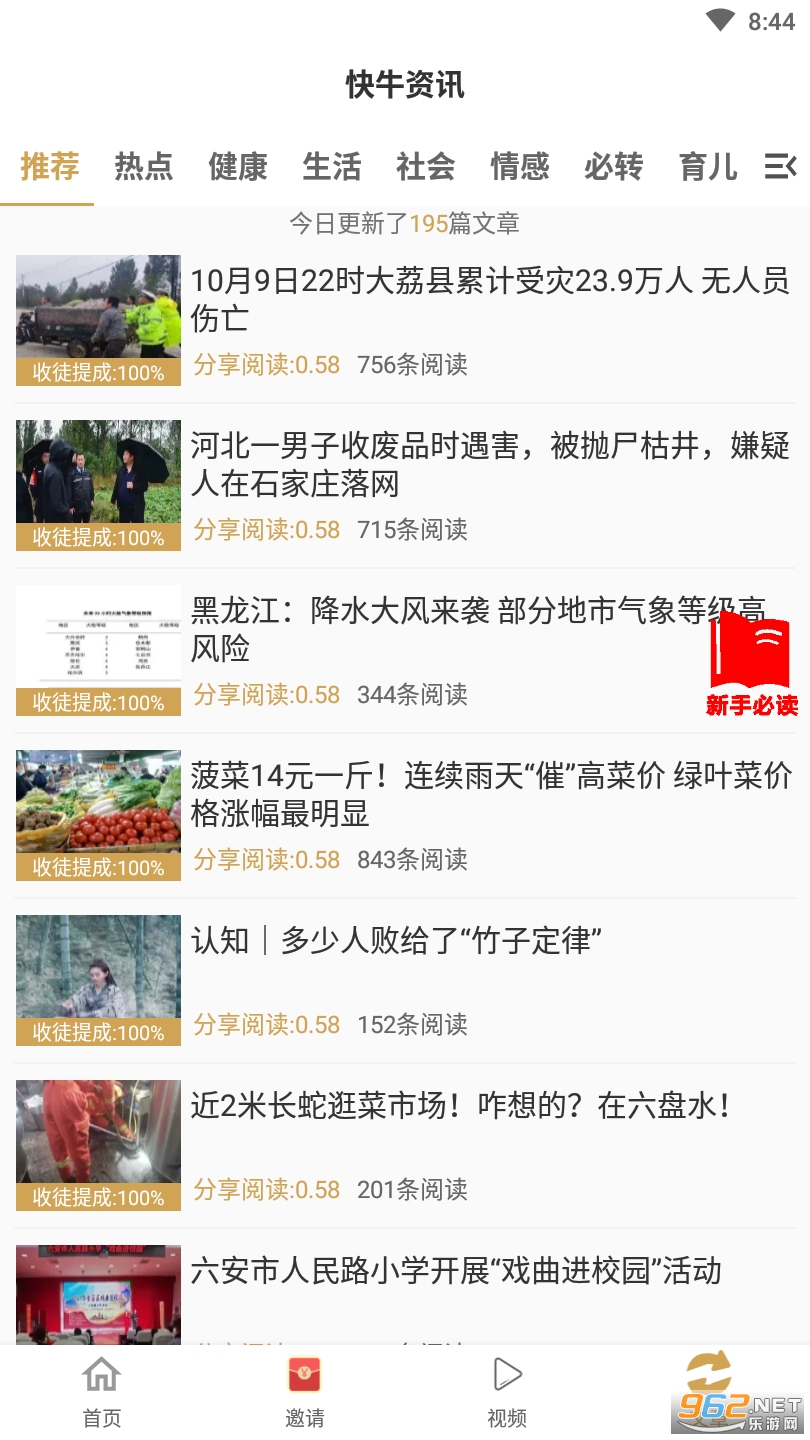This screenshot has width=810, height=1440.
Task: Expand the category list menu icon
Action: pyautogui.click(x=780, y=166)
